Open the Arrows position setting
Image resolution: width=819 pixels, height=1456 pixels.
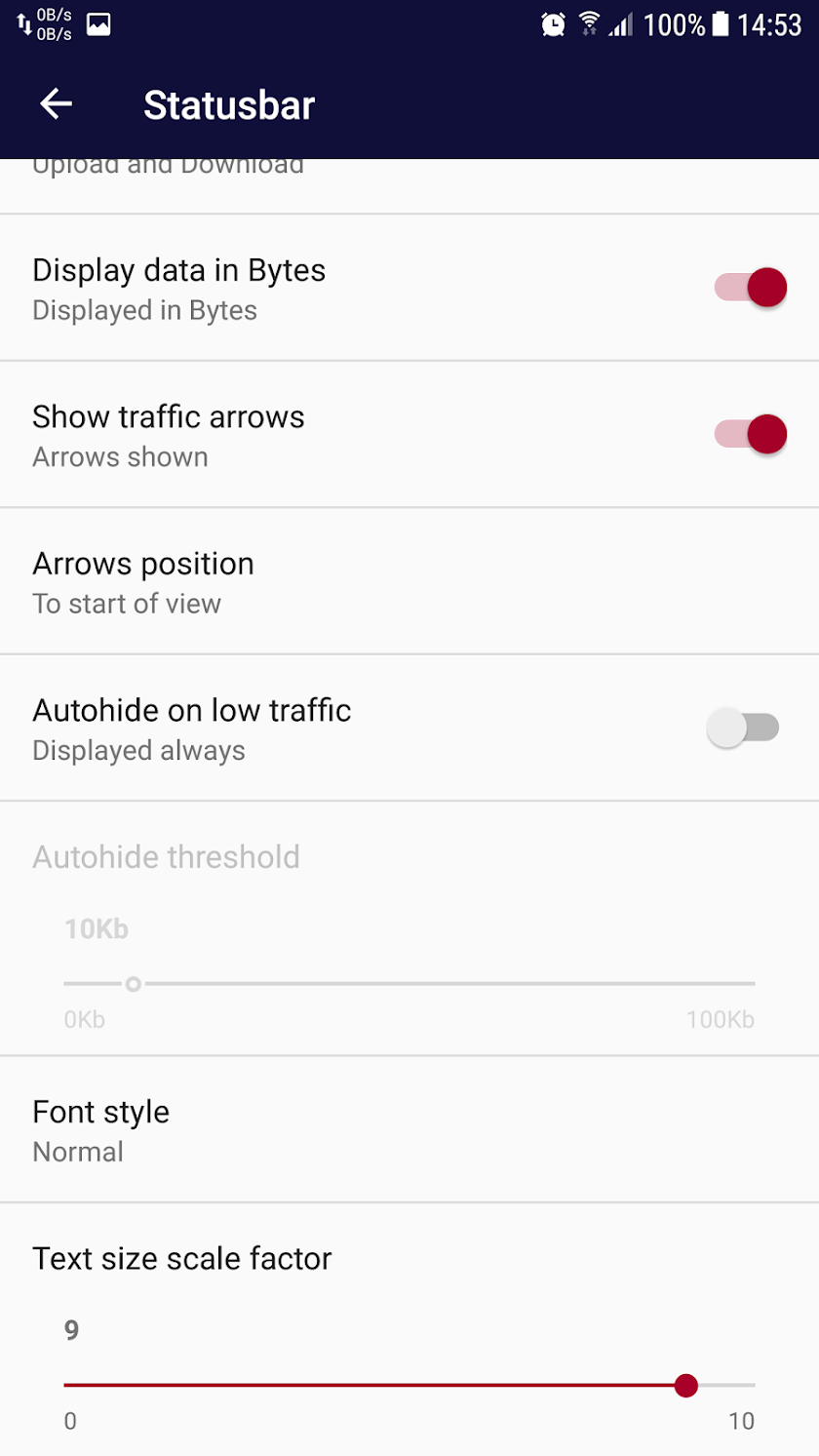tap(409, 581)
